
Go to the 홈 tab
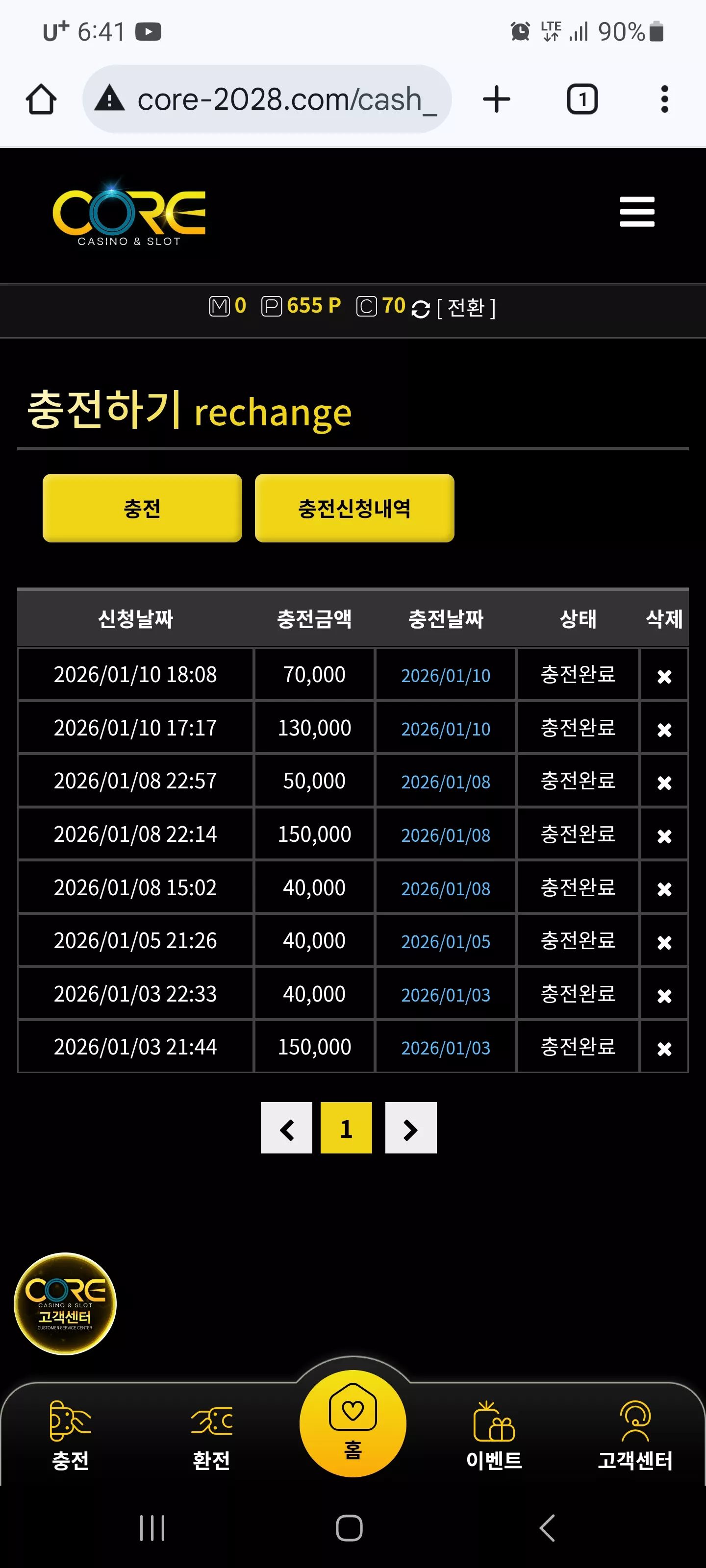[x=353, y=1423]
